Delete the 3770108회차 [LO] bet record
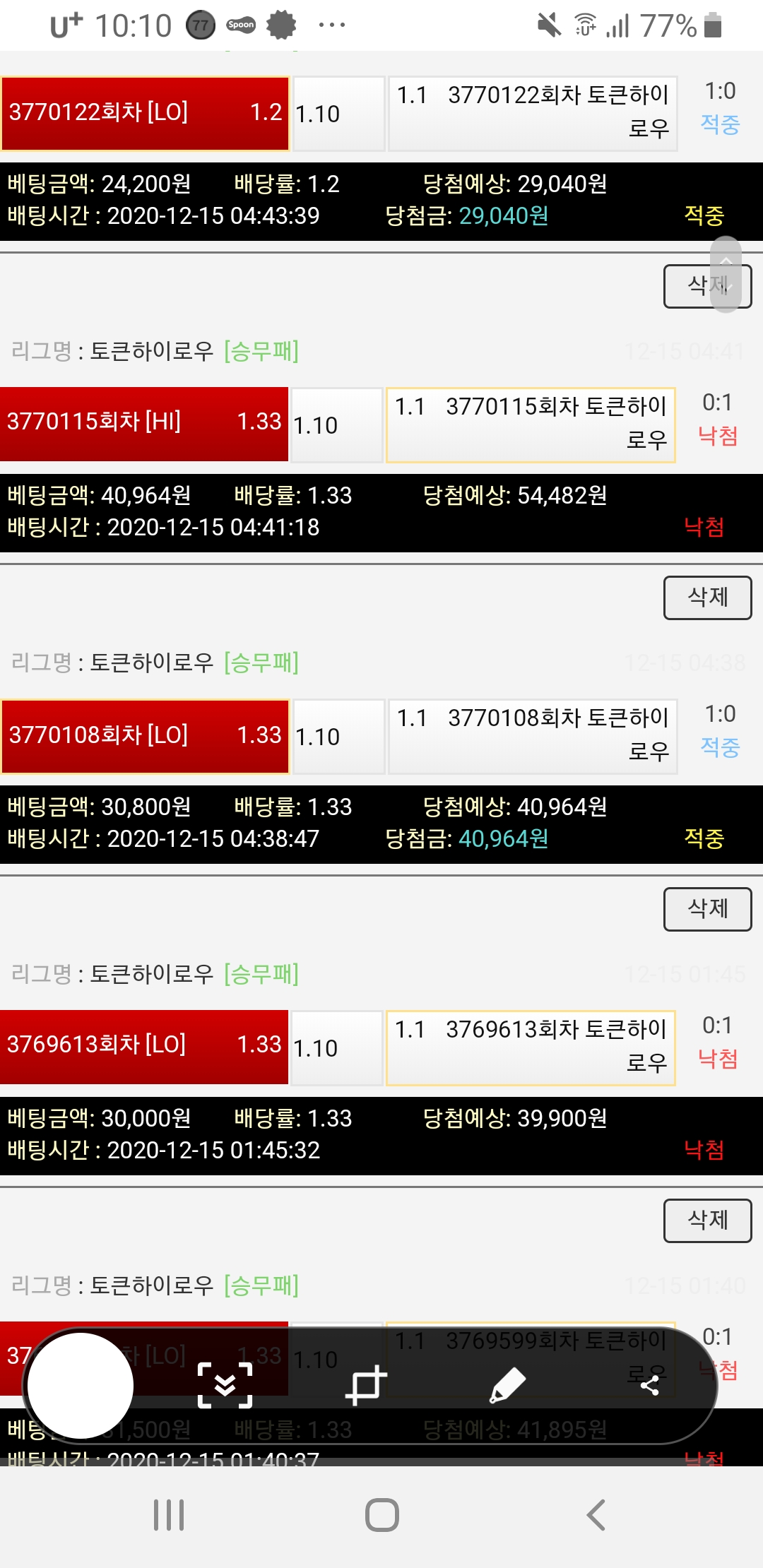This screenshot has height=1568, width=763. click(x=707, y=598)
